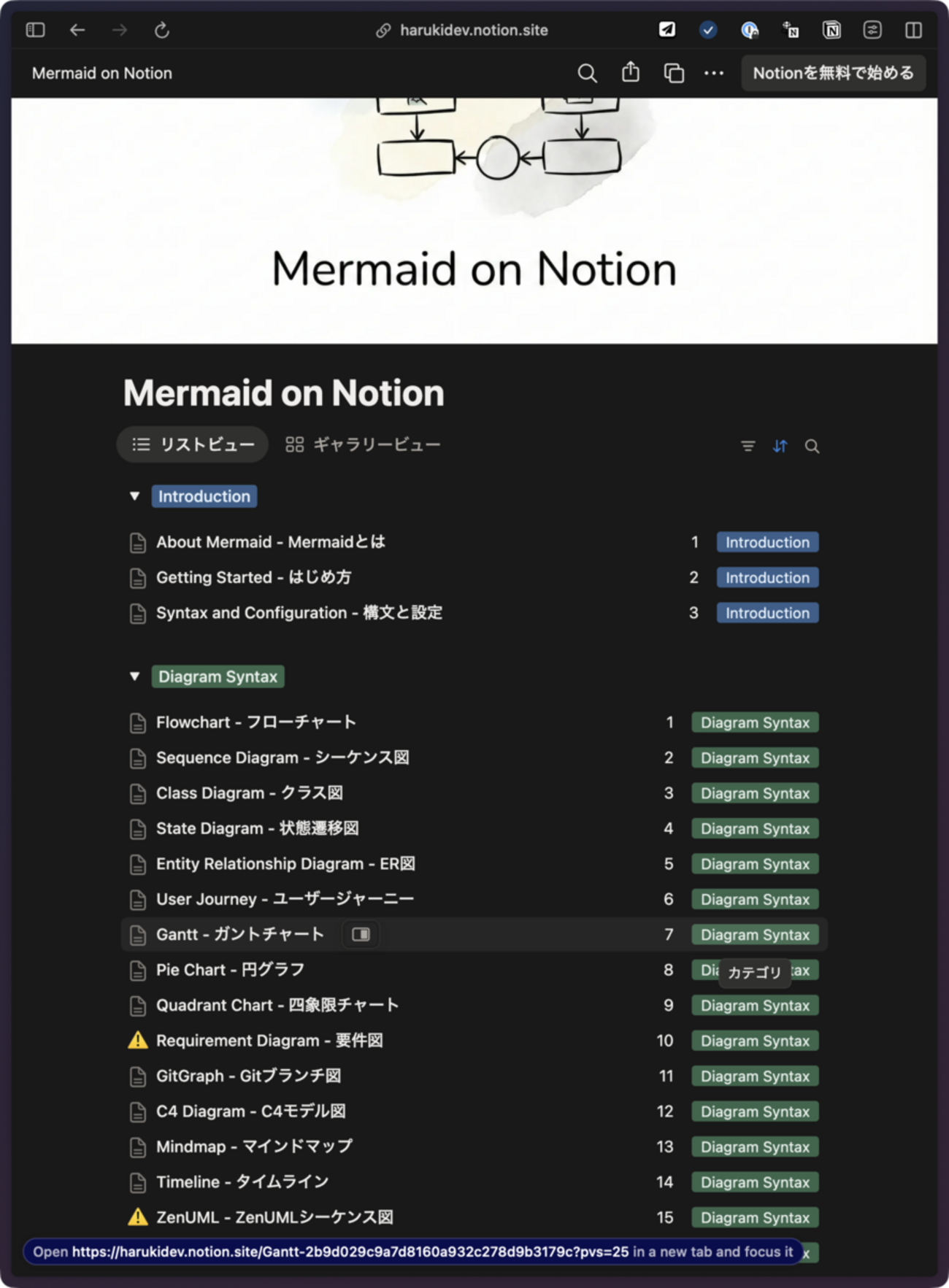Click the warning icon beside ZenUML

(x=139, y=1217)
